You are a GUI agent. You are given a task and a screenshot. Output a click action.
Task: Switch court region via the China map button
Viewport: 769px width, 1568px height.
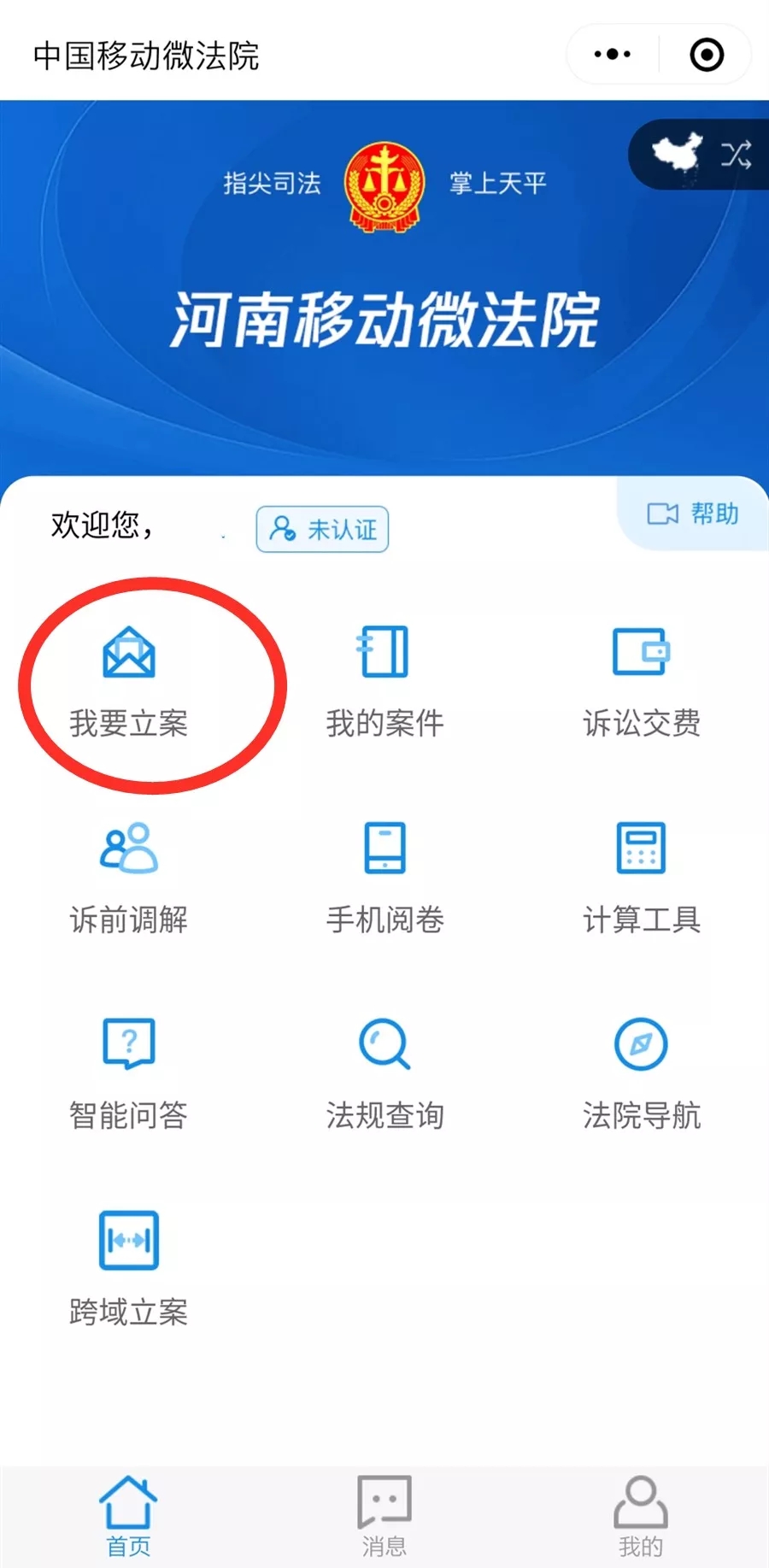[701, 155]
